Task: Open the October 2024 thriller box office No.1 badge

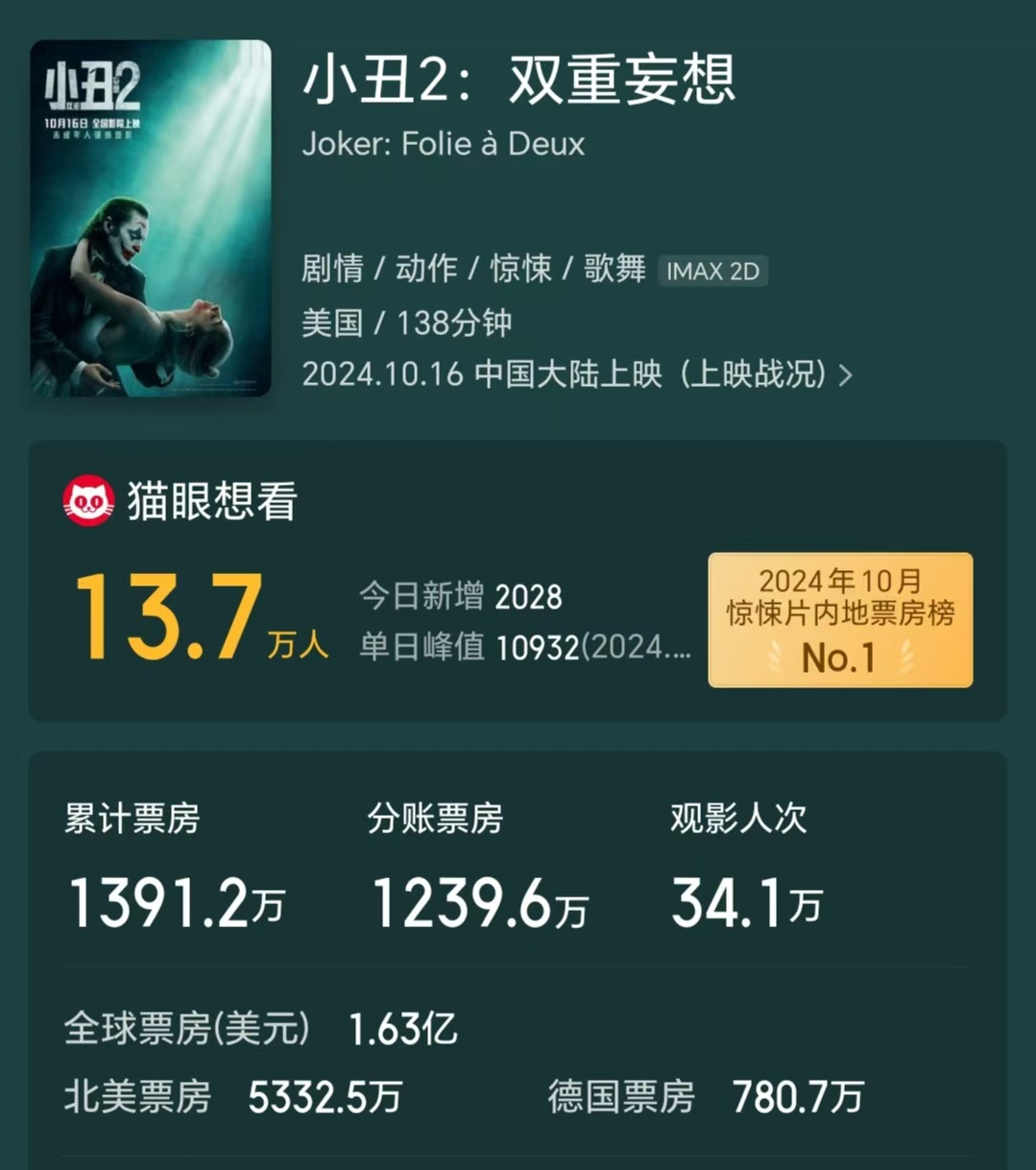Action: pyautogui.click(x=839, y=619)
